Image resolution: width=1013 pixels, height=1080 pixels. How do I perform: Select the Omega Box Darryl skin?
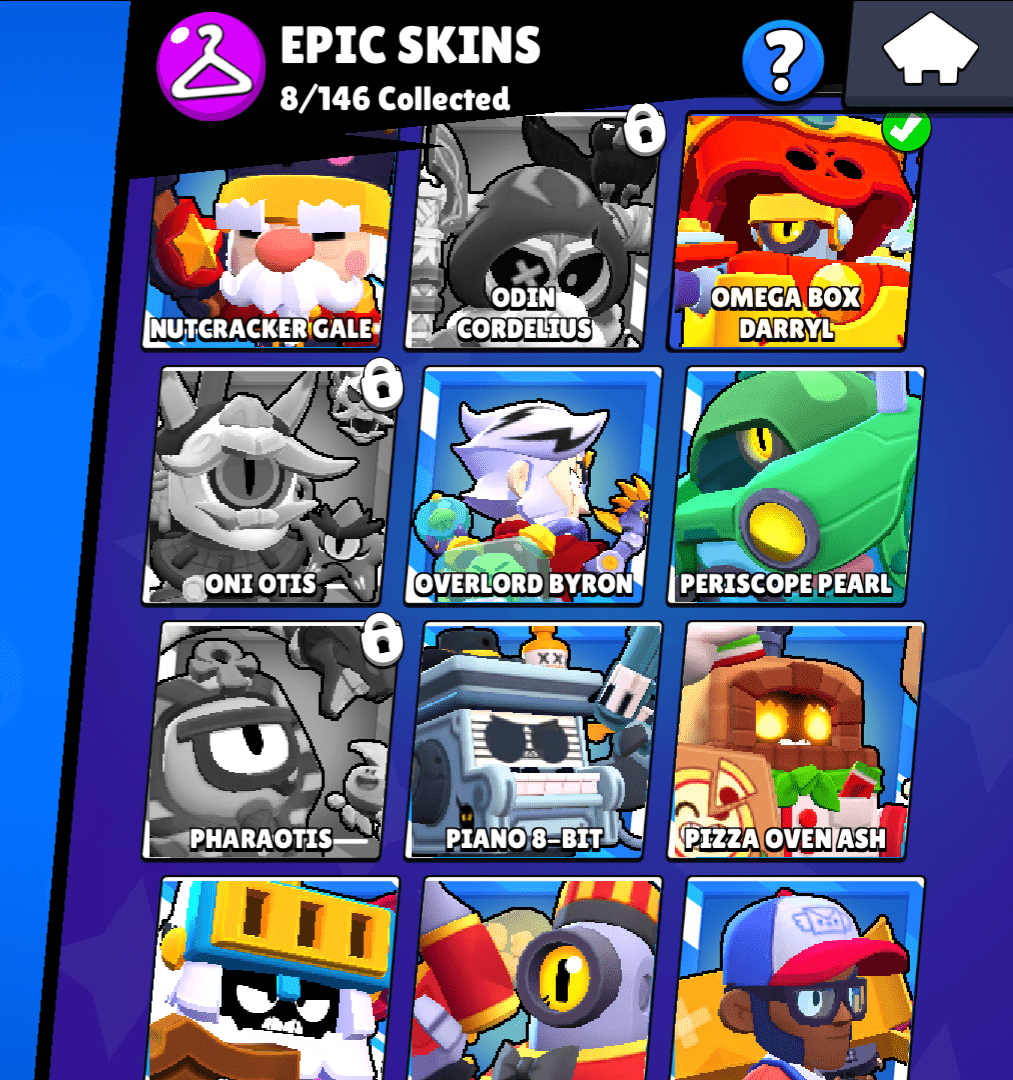point(787,235)
